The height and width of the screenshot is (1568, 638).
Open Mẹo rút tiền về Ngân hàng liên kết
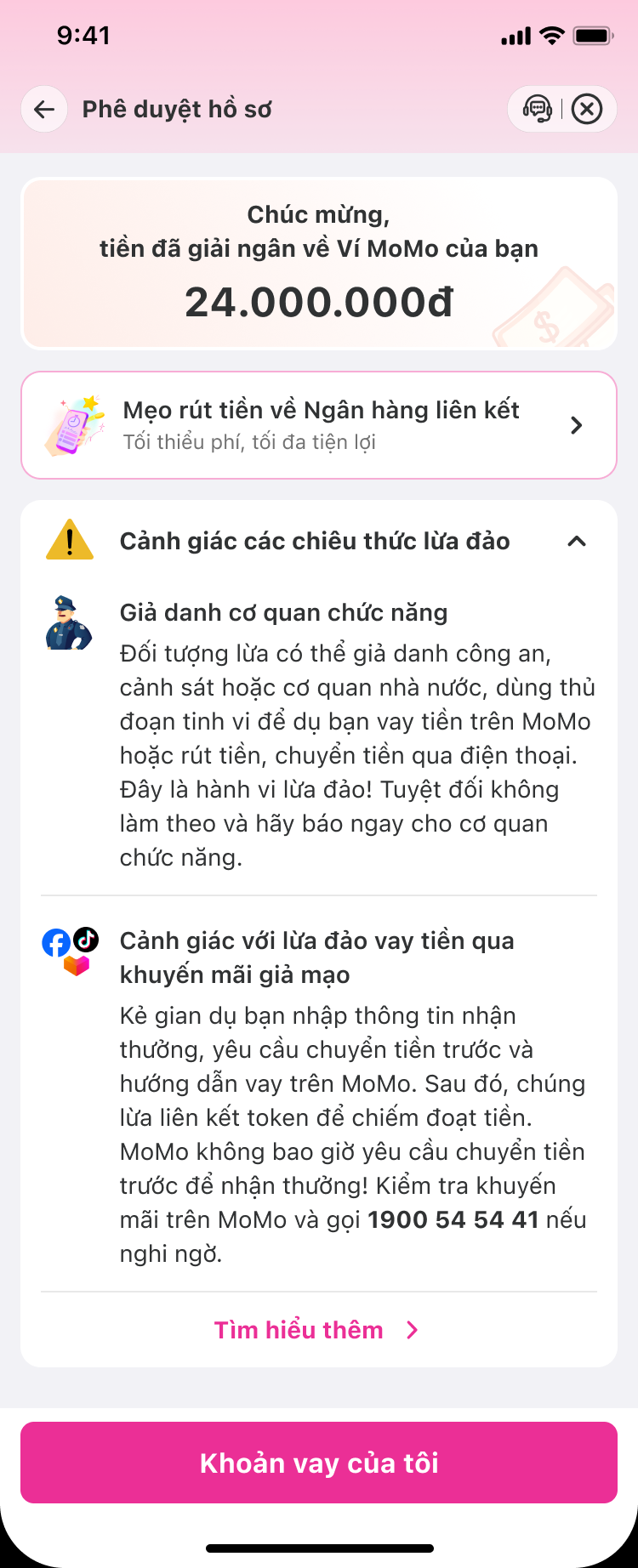pos(319,425)
